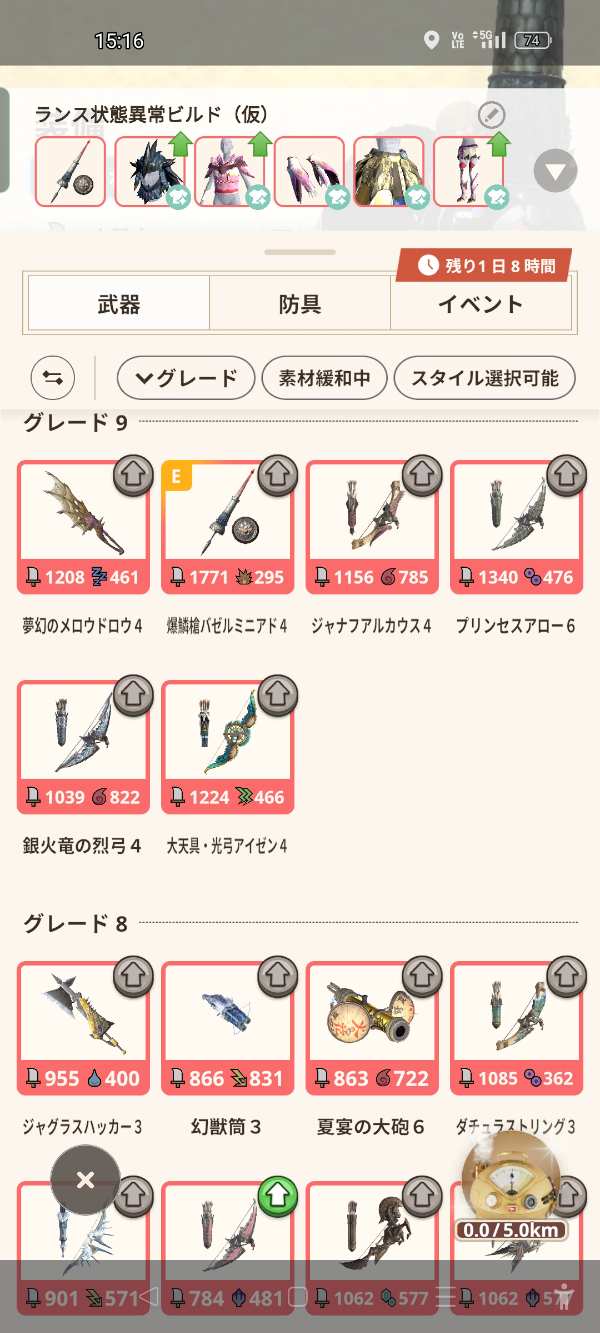600x1333 pixels.
Task: Select equipped lance 爆鱗槍バゼルミニアド4
Action: [227, 527]
